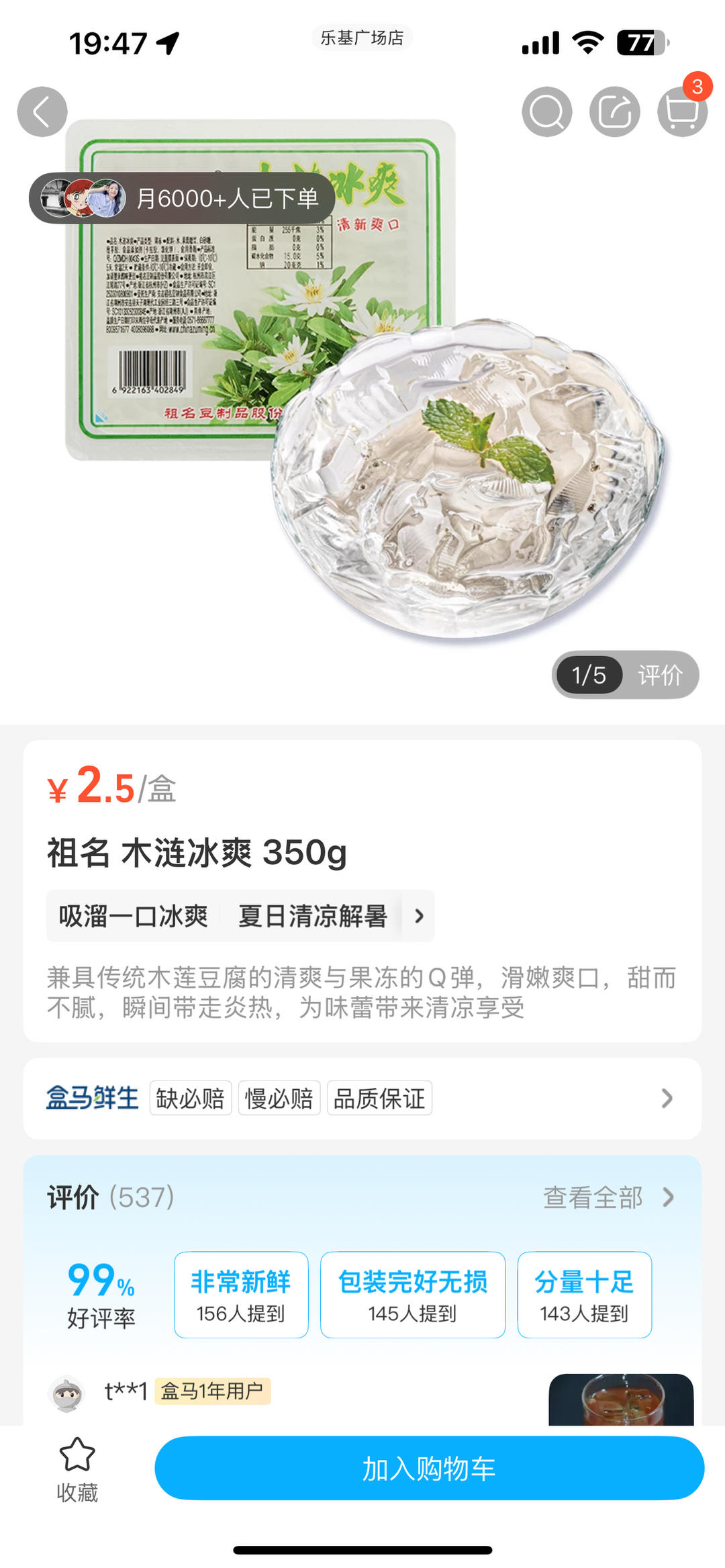The height and width of the screenshot is (1568, 725).
Task: Share this product via share icon
Action: [x=614, y=111]
